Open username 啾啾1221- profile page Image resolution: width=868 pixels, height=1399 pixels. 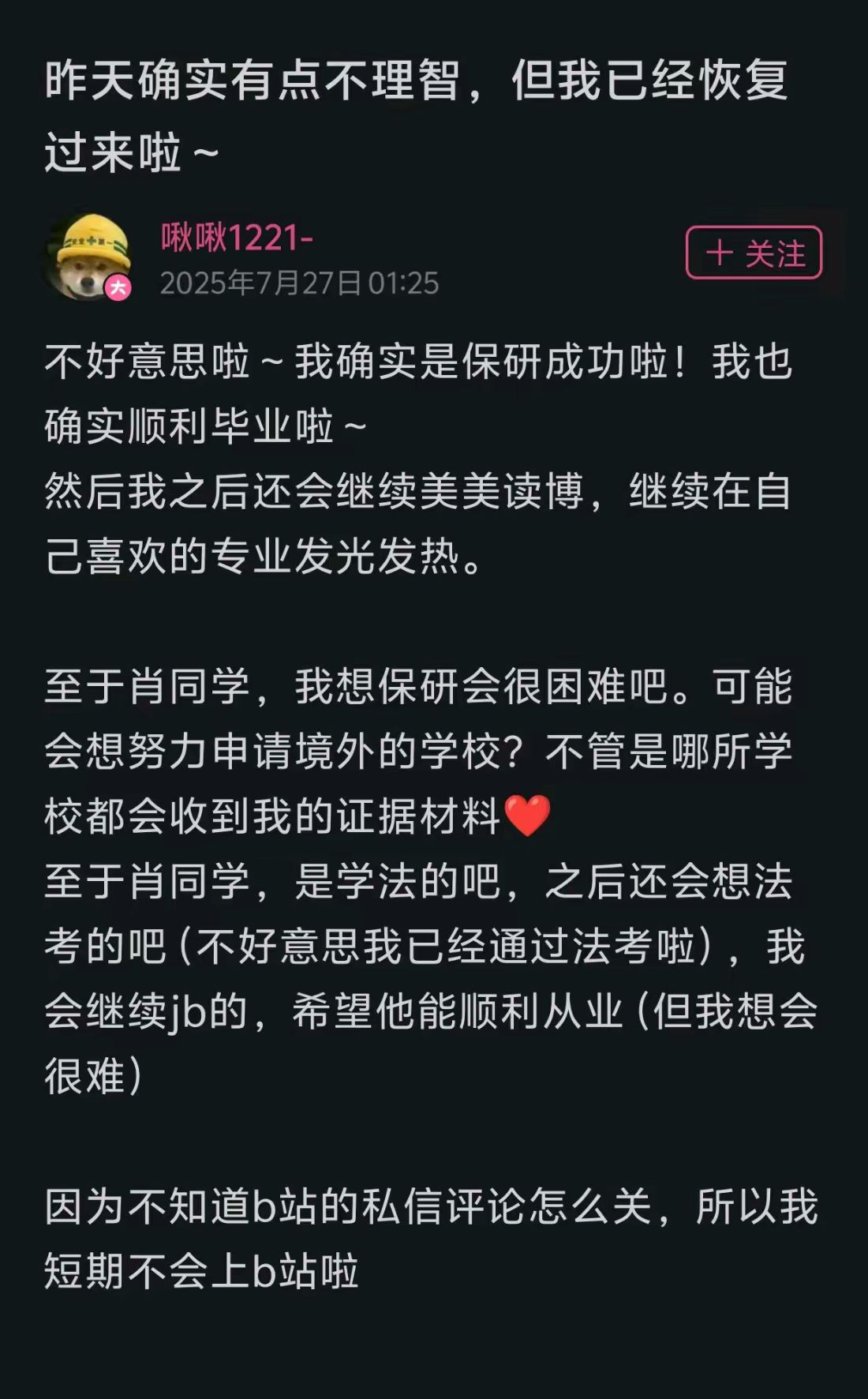(x=237, y=237)
